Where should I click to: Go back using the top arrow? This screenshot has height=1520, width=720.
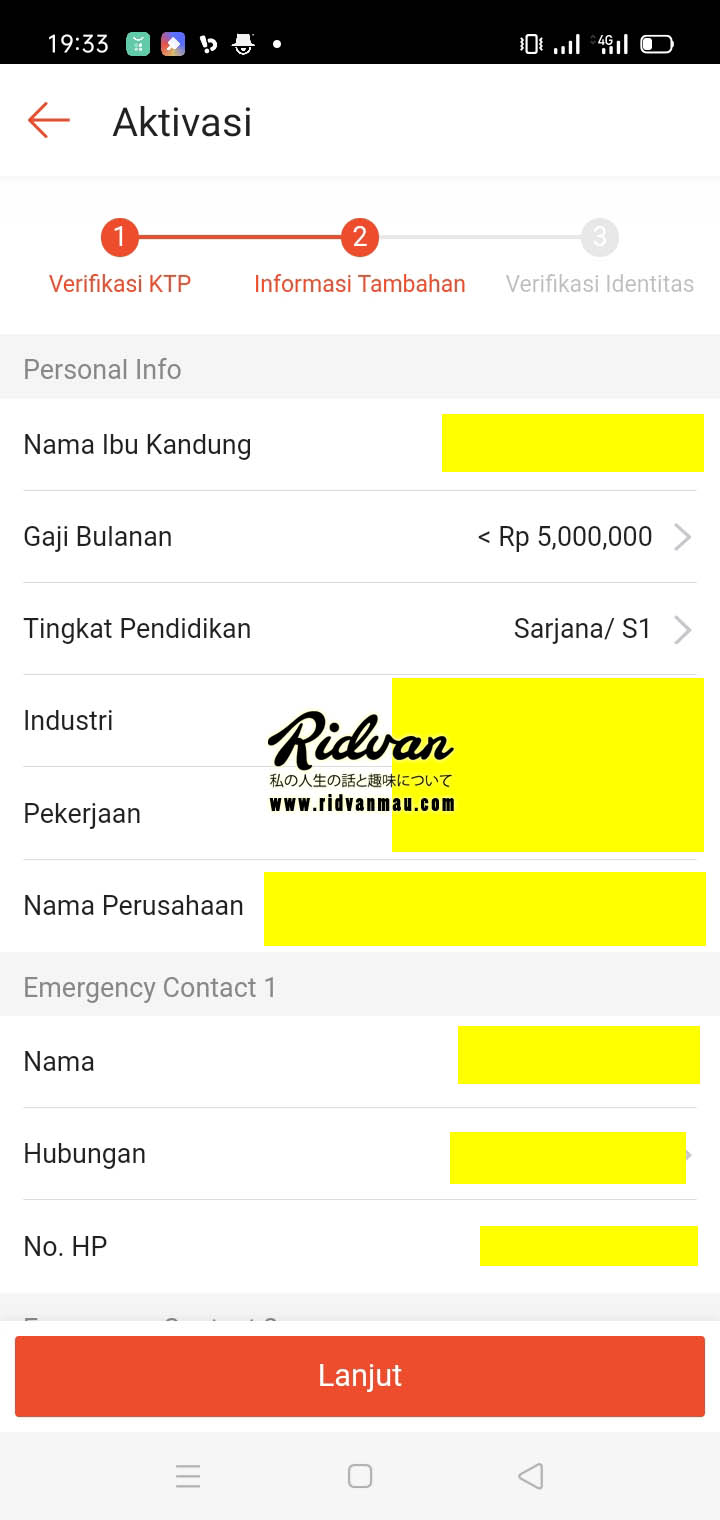point(49,121)
